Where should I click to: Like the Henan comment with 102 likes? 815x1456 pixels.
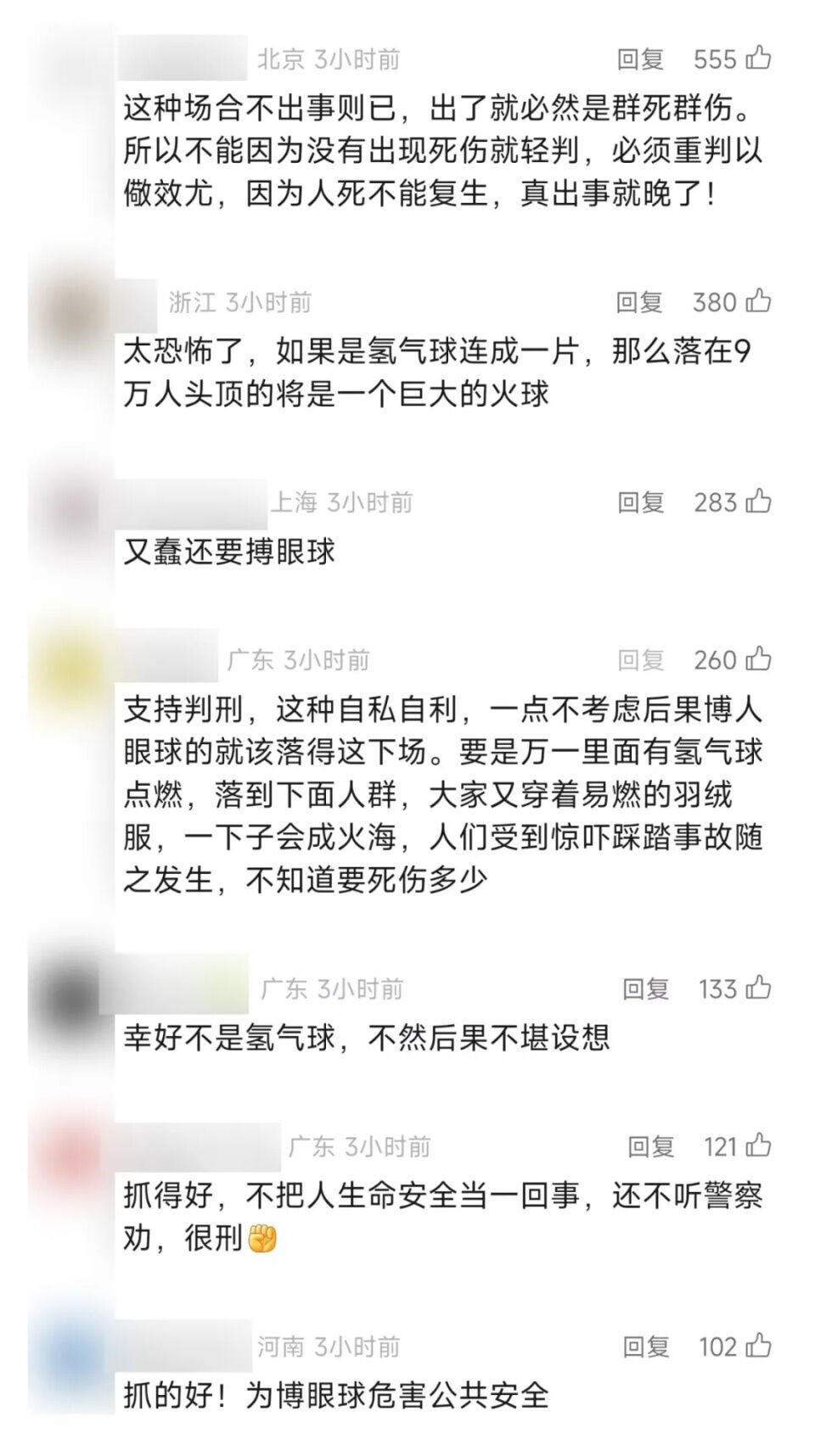point(758,1345)
